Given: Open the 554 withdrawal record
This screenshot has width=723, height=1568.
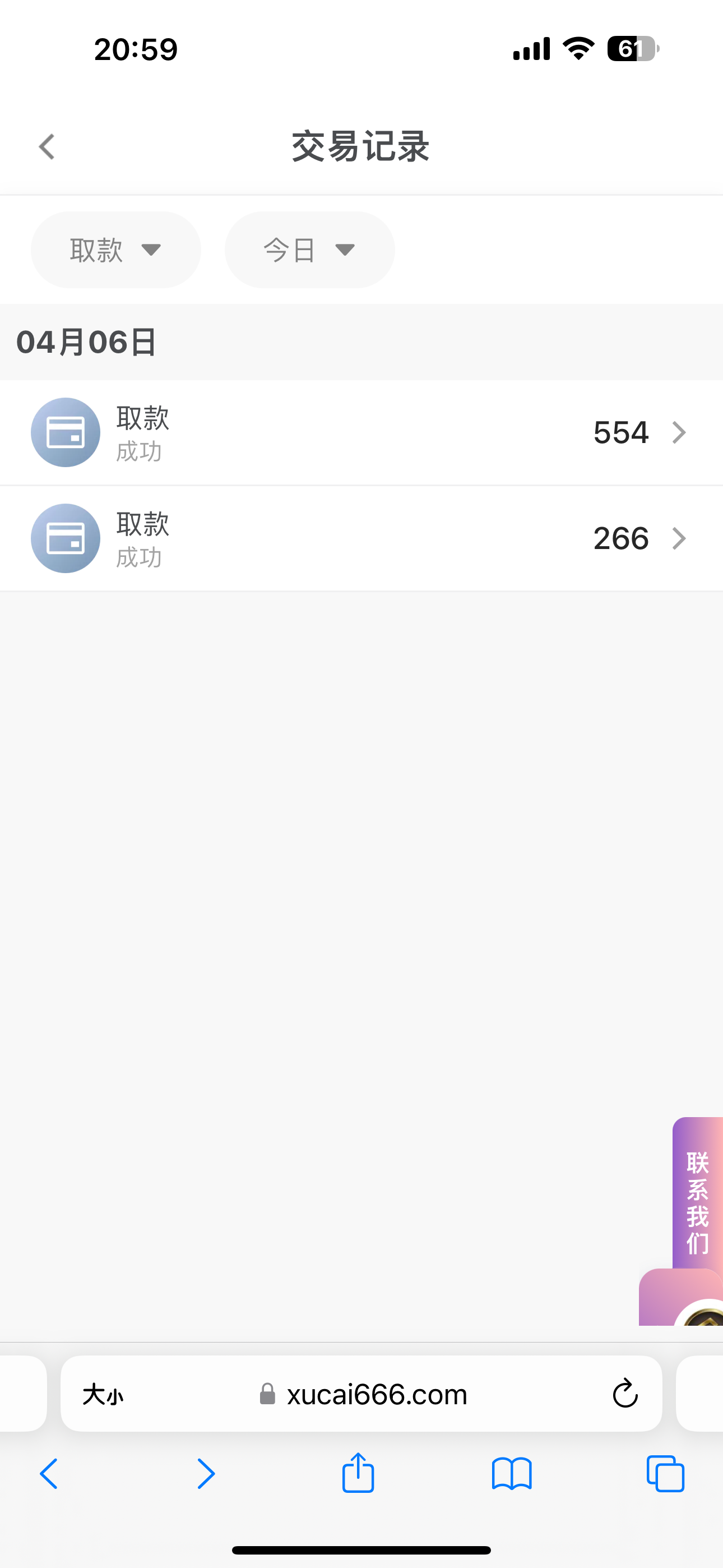Looking at the screenshot, I should tap(361, 433).
